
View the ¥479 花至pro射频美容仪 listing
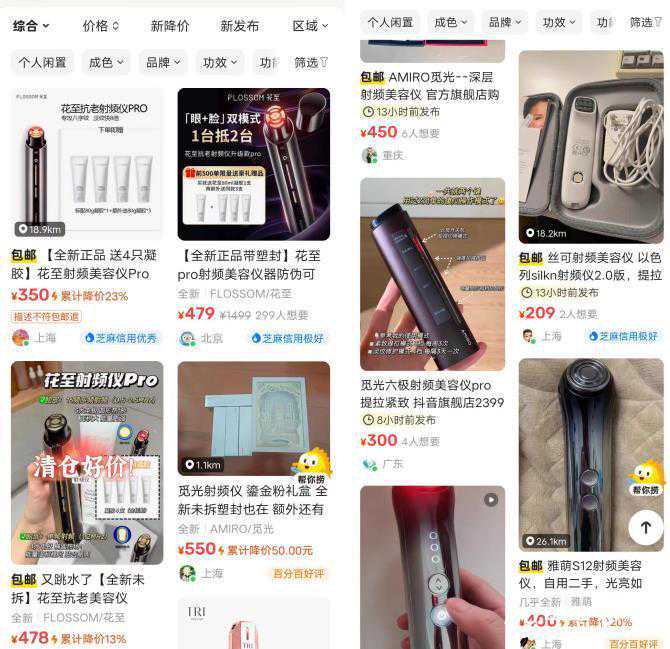click(253, 166)
